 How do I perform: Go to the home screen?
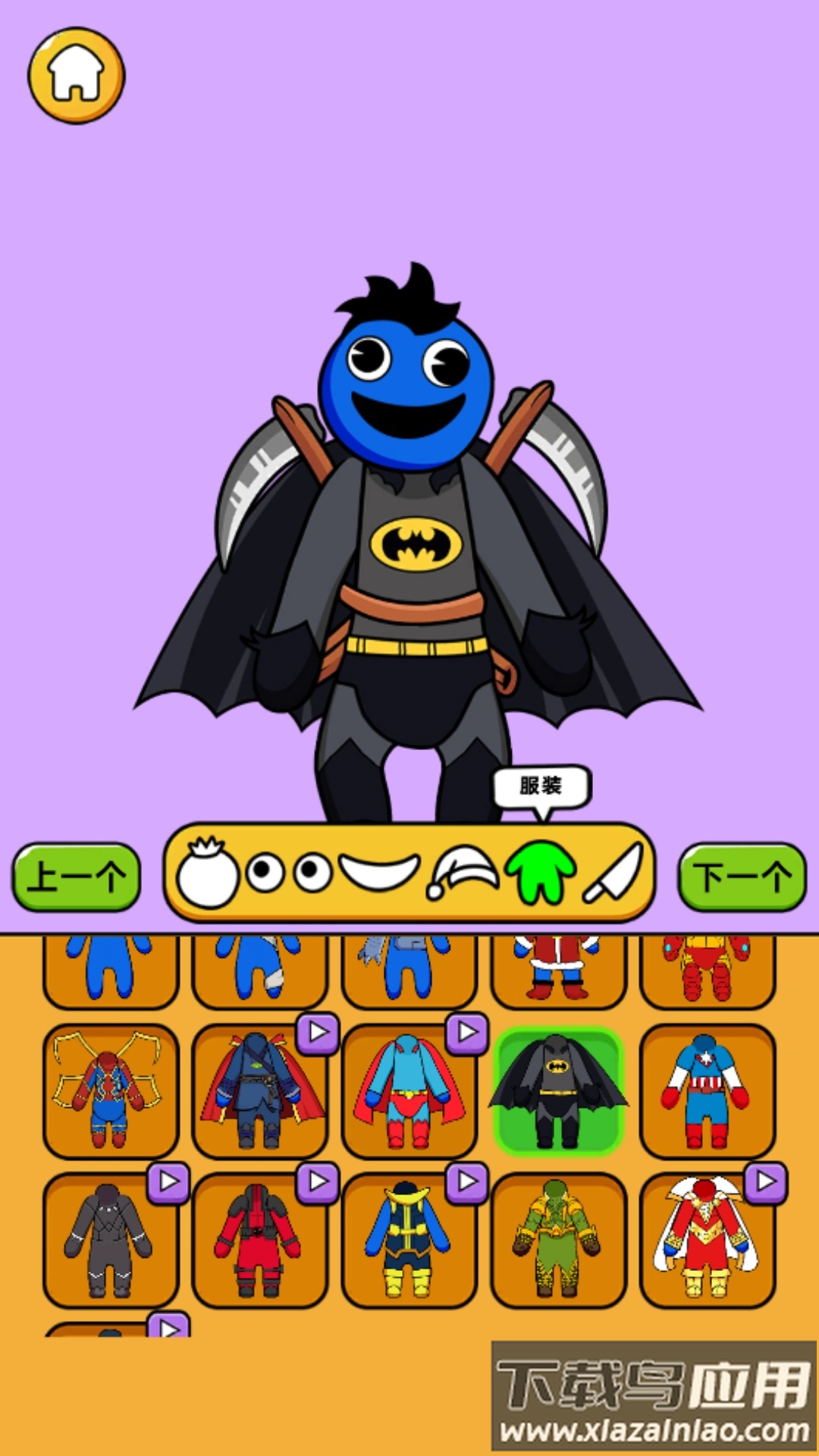coord(76,76)
